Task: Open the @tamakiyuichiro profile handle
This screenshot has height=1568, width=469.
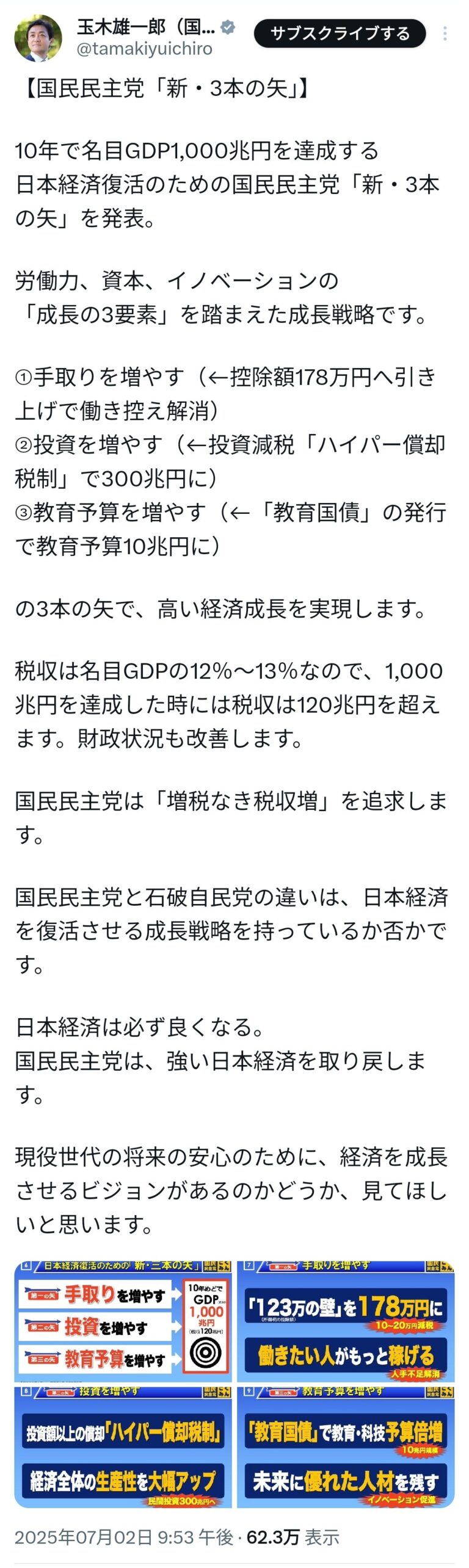Action: point(145,49)
